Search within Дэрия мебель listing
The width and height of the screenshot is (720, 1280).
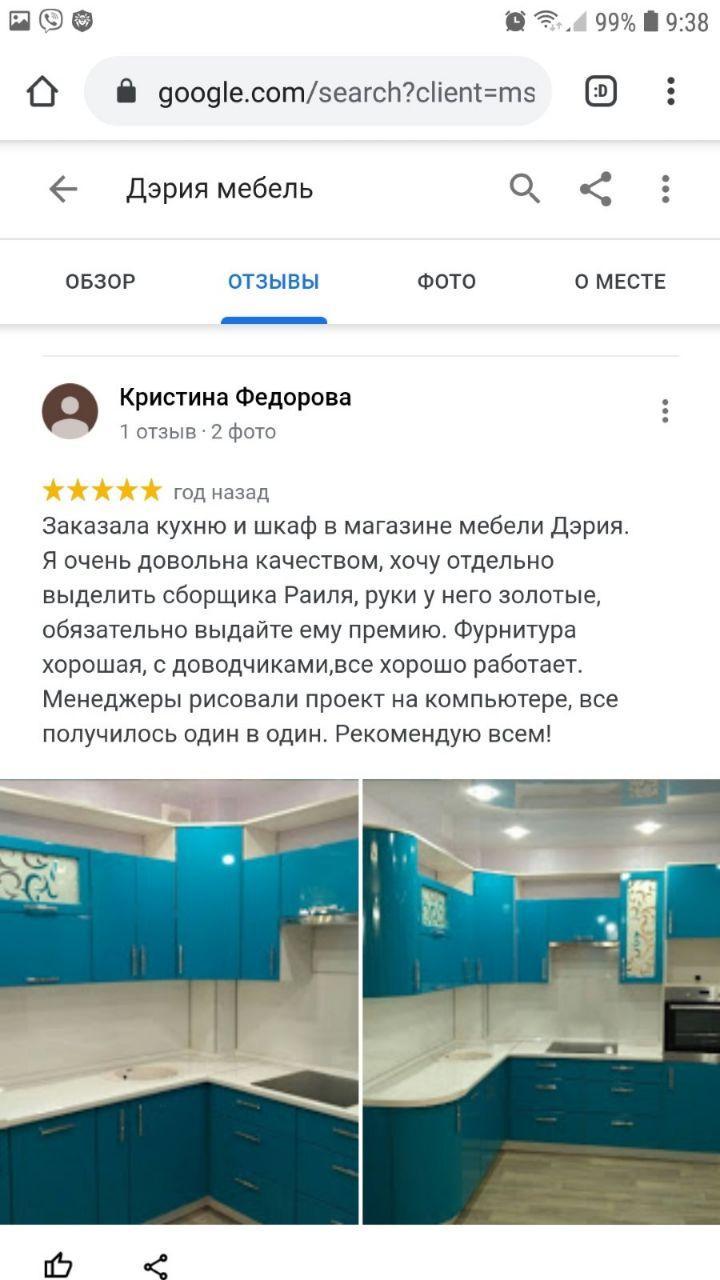coord(524,188)
